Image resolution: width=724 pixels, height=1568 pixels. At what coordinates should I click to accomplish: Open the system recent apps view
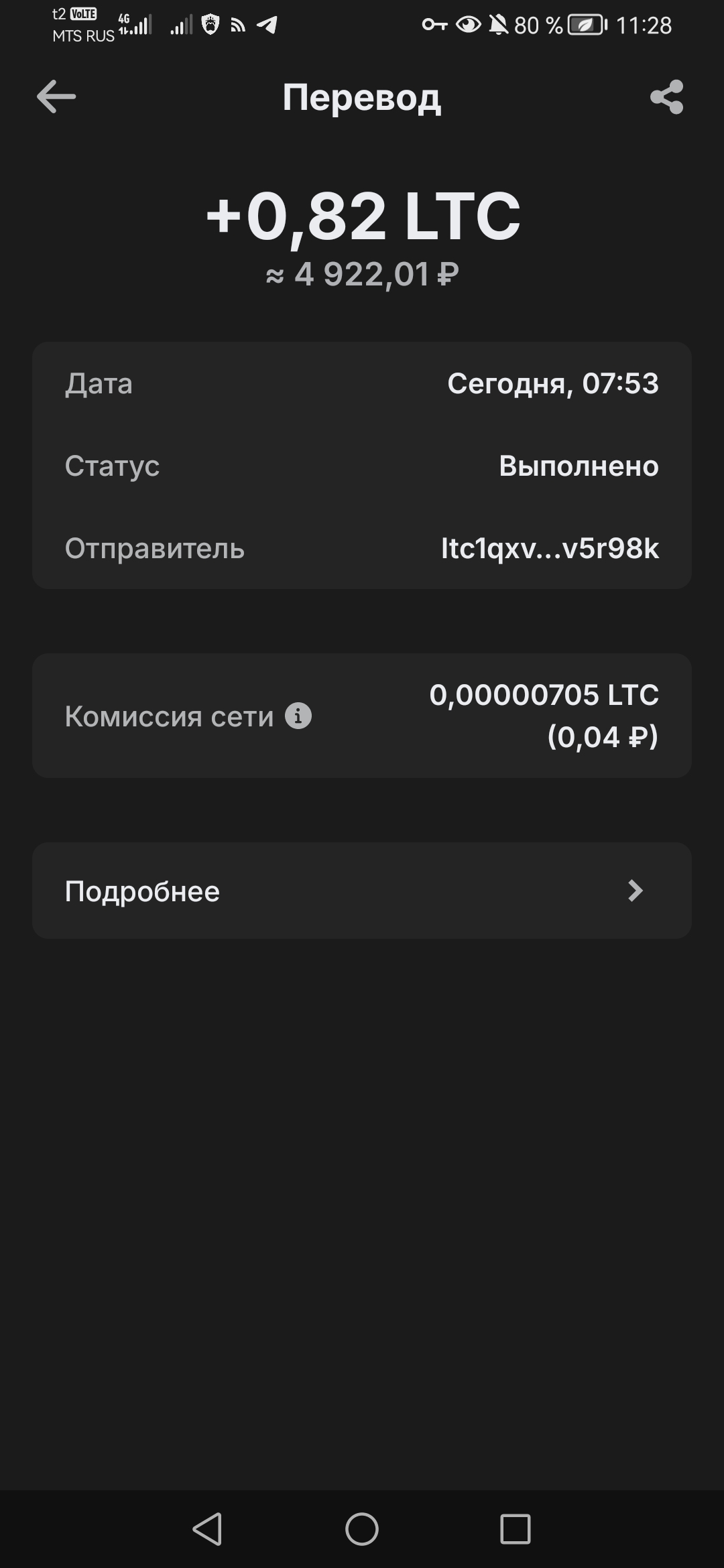pyautogui.click(x=515, y=1529)
